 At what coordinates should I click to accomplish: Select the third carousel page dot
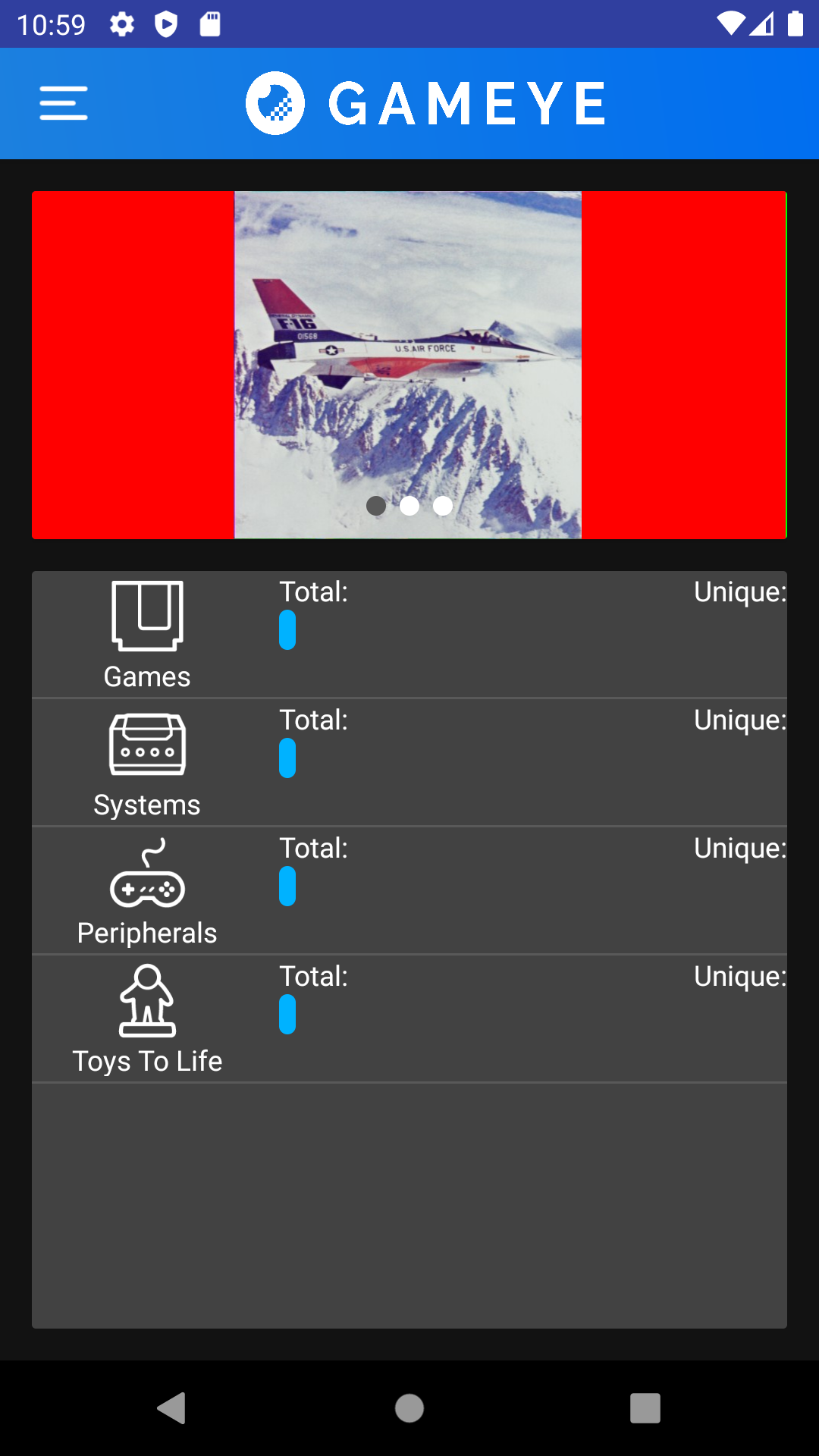[443, 506]
